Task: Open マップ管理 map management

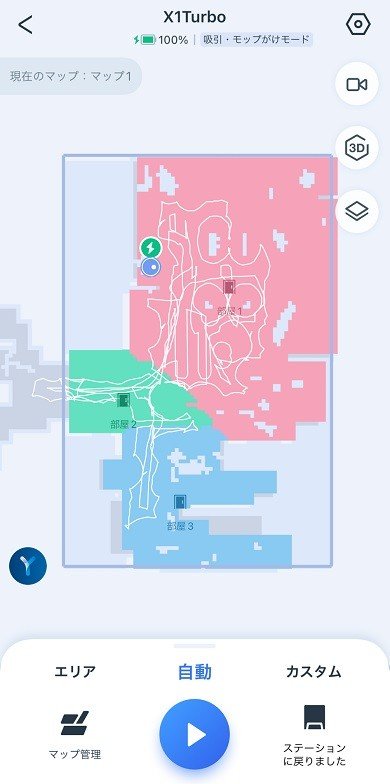Action: click(x=75, y=734)
